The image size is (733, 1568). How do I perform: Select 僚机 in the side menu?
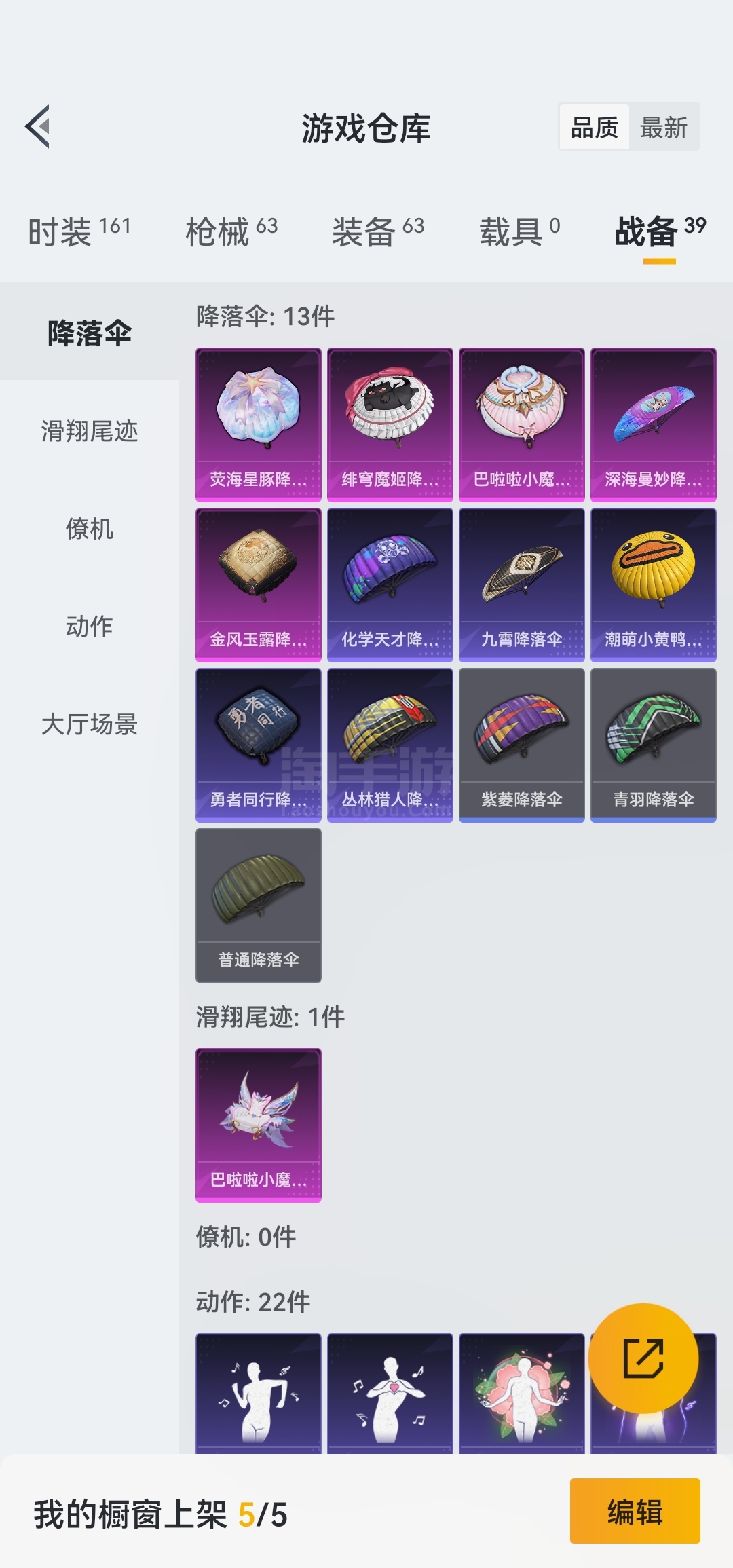point(90,529)
